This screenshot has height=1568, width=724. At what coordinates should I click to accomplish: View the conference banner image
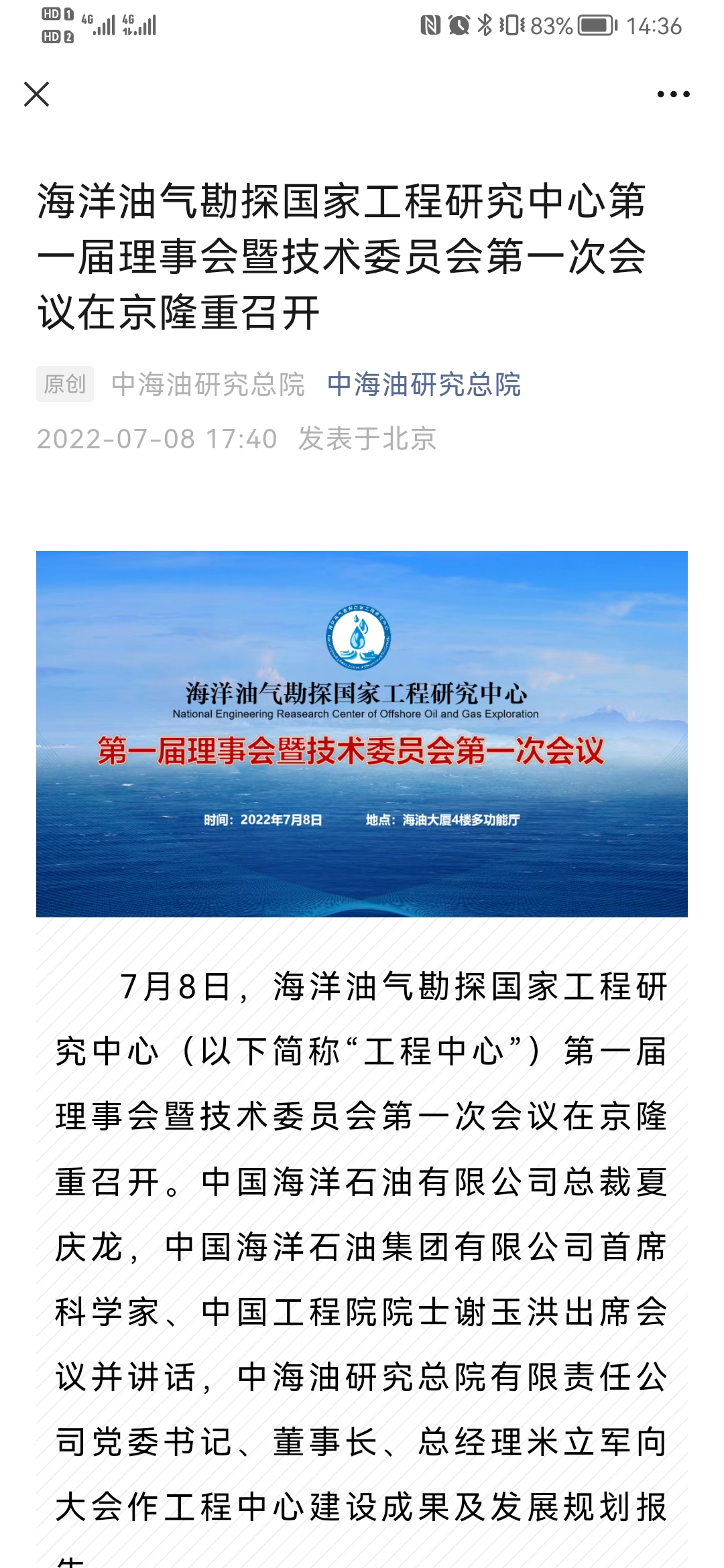[x=362, y=734]
